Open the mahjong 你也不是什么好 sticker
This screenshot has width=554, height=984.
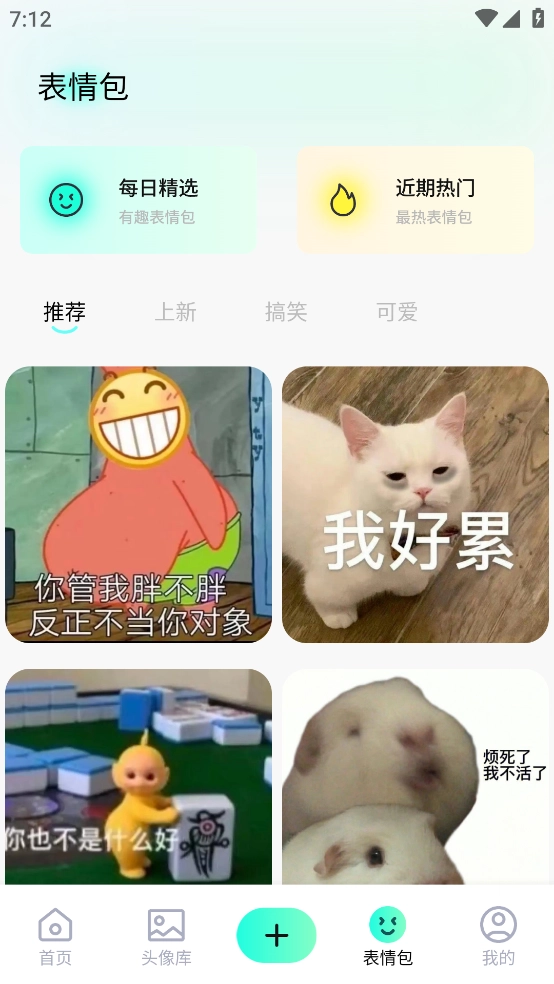tap(139, 777)
